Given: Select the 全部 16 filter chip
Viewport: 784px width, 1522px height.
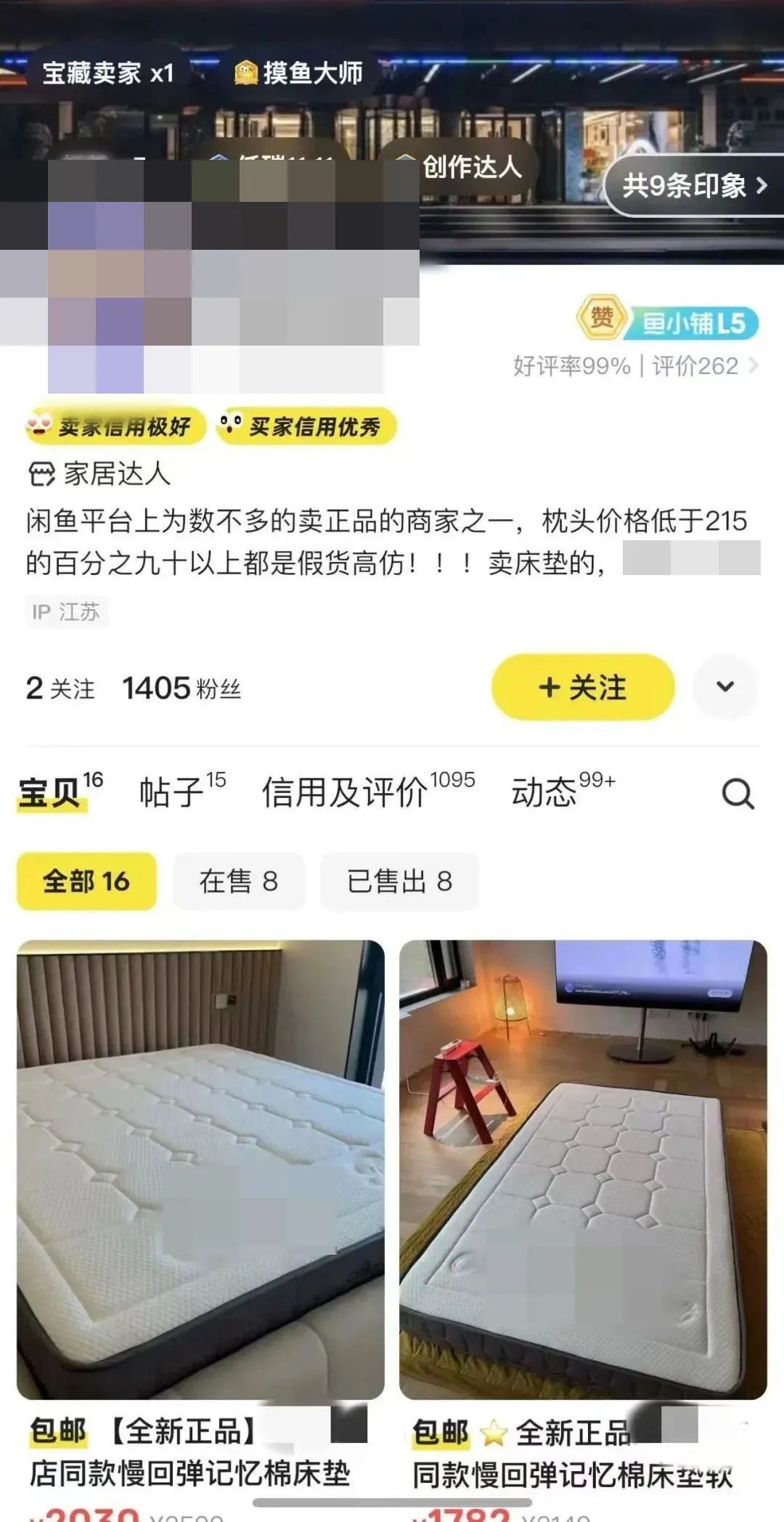Looking at the screenshot, I should tap(86, 882).
